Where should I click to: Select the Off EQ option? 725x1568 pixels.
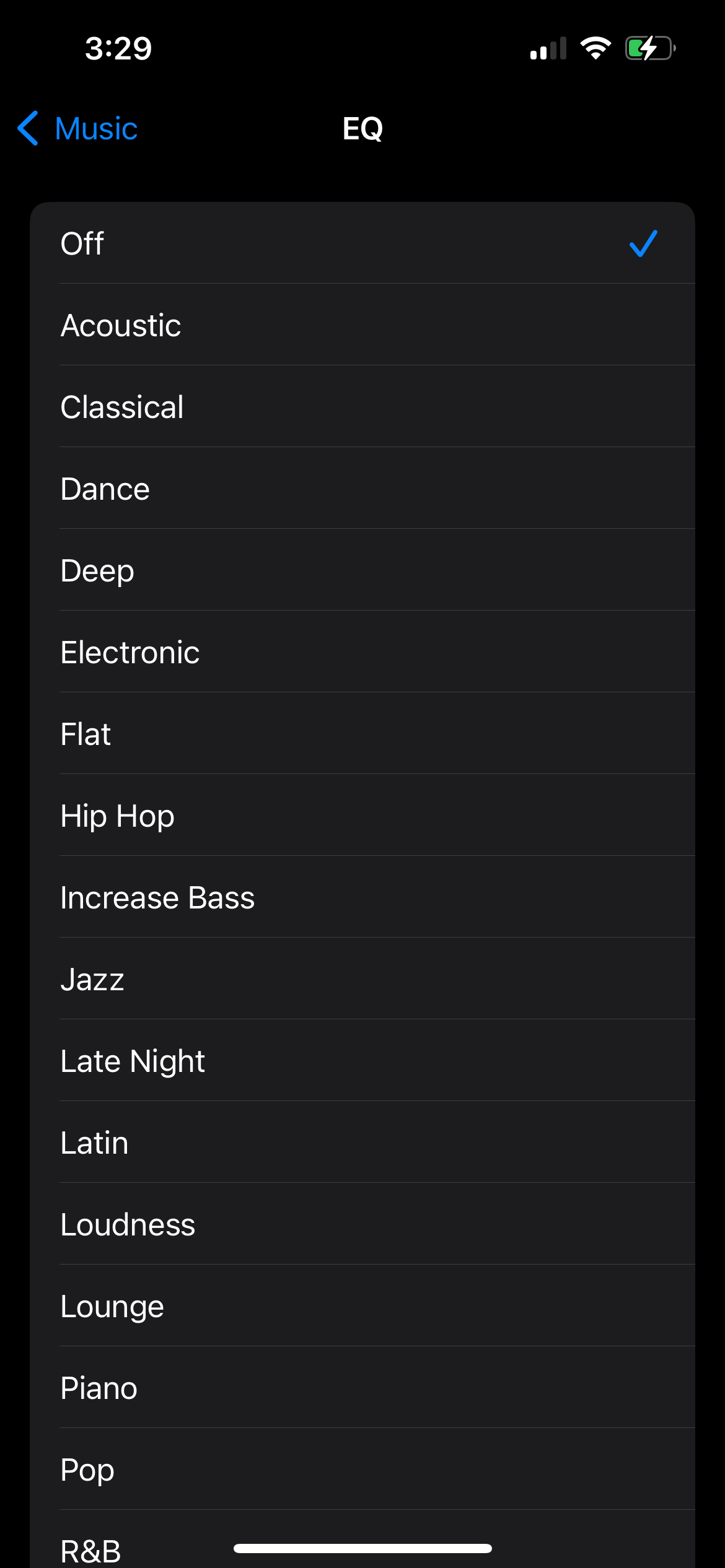[362, 243]
